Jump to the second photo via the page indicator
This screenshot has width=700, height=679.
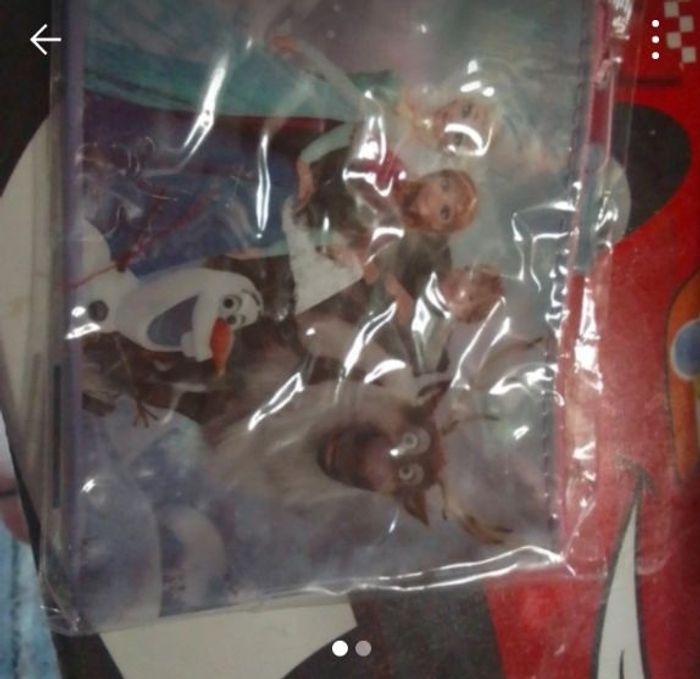point(363,648)
